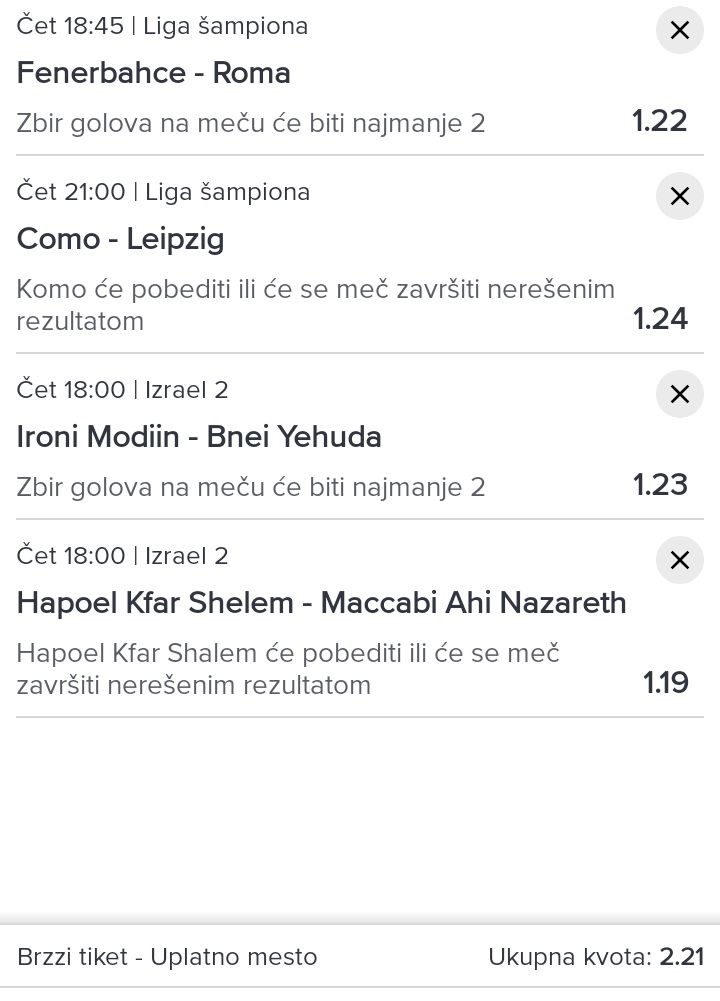Remove Hapoel Kfar Shelem - Maccabi Ahi Nazareth

pos(680,560)
